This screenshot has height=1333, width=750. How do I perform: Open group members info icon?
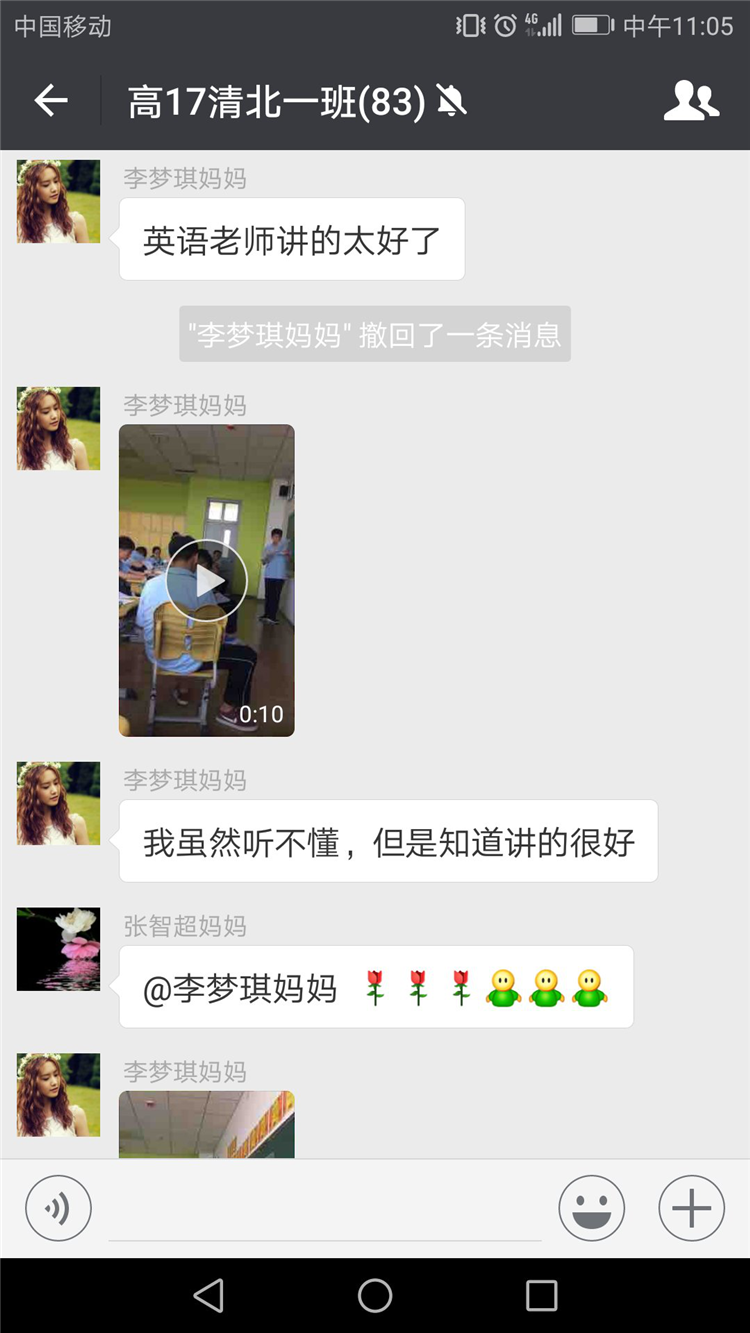pyautogui.click(x=691, y=101)
